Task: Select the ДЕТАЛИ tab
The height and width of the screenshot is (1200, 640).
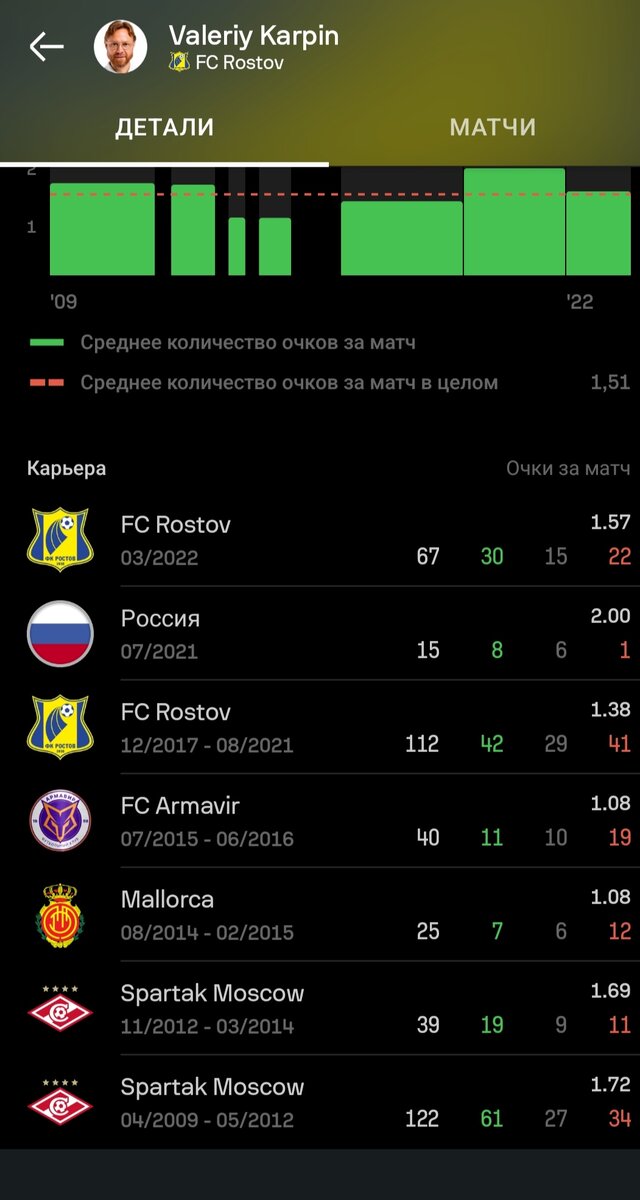Action: tap(164, 128)
